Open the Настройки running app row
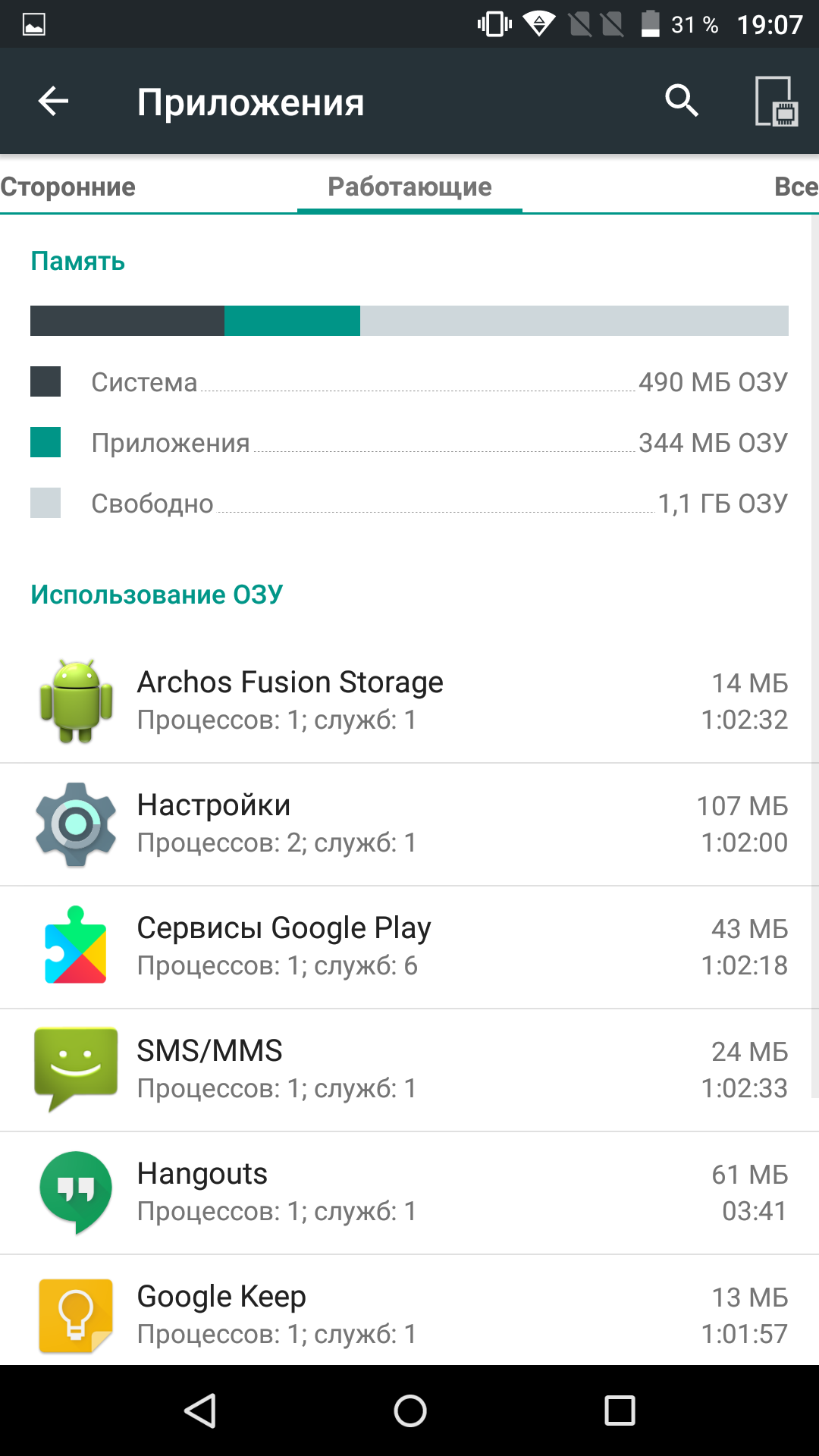This screenshot has height=1456, width=819. [409, 824]
